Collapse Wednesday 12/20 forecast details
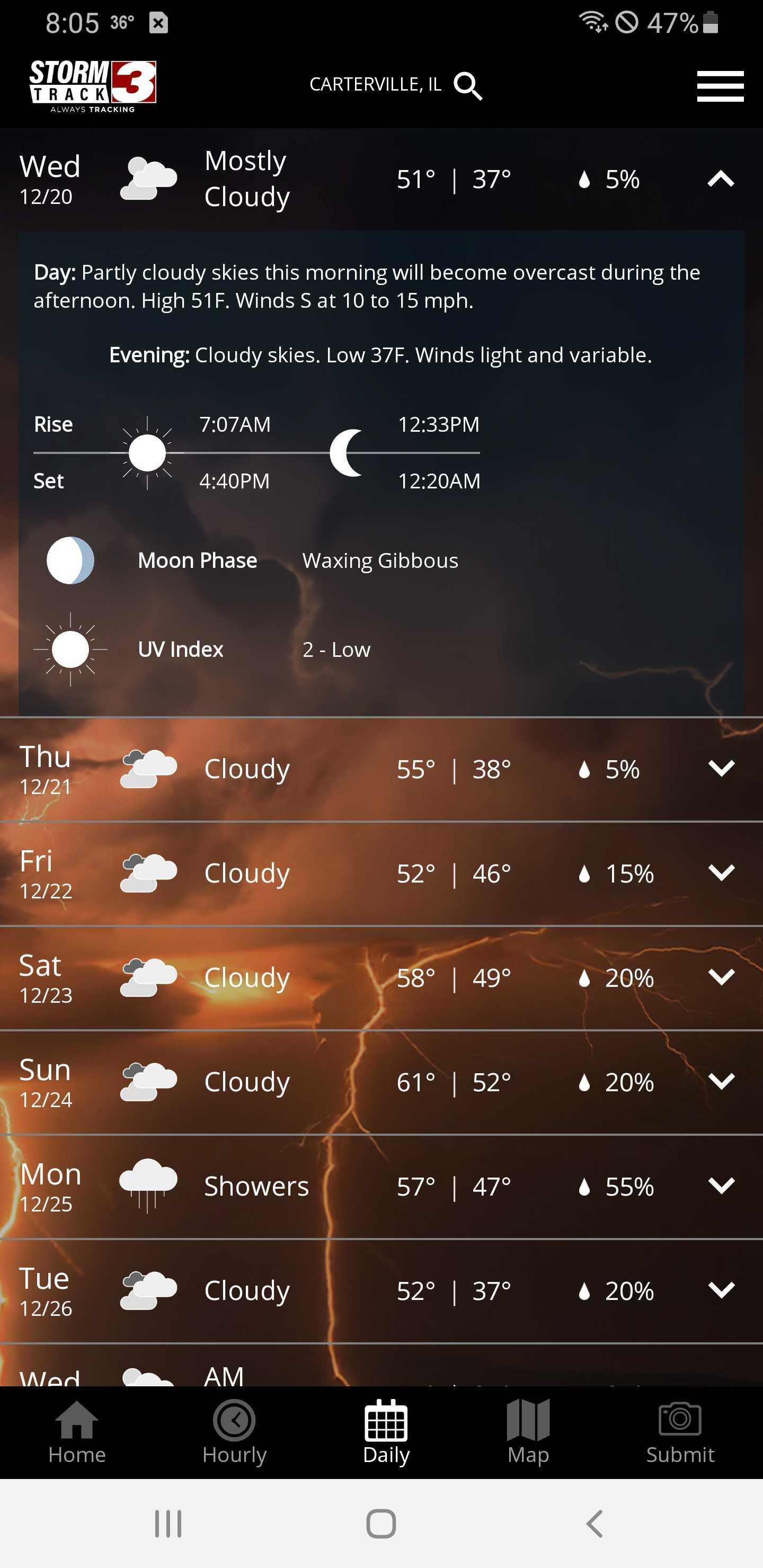Screen dimensions: 763x1568 [x=721, y=179]
